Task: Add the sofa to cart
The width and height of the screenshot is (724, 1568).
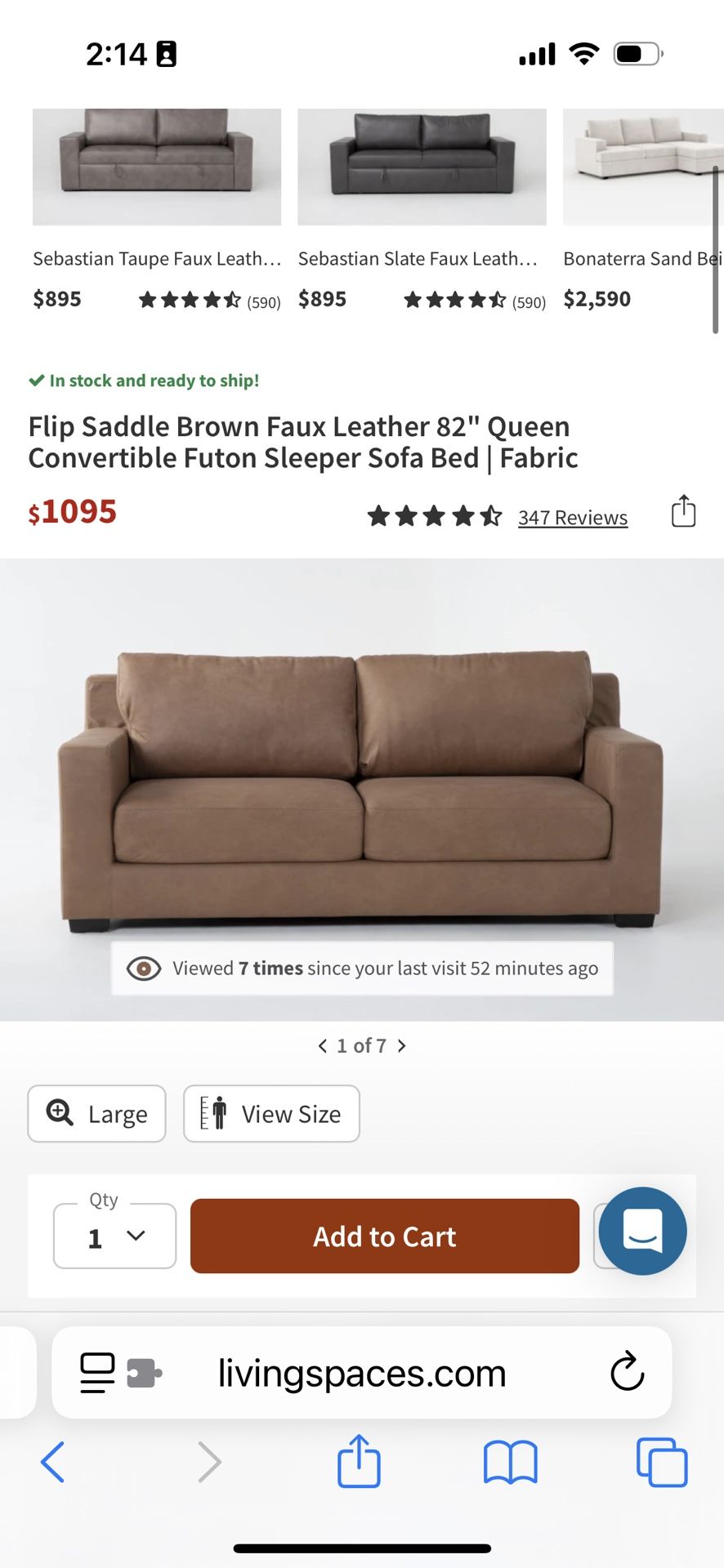Action: point(384,1236)
